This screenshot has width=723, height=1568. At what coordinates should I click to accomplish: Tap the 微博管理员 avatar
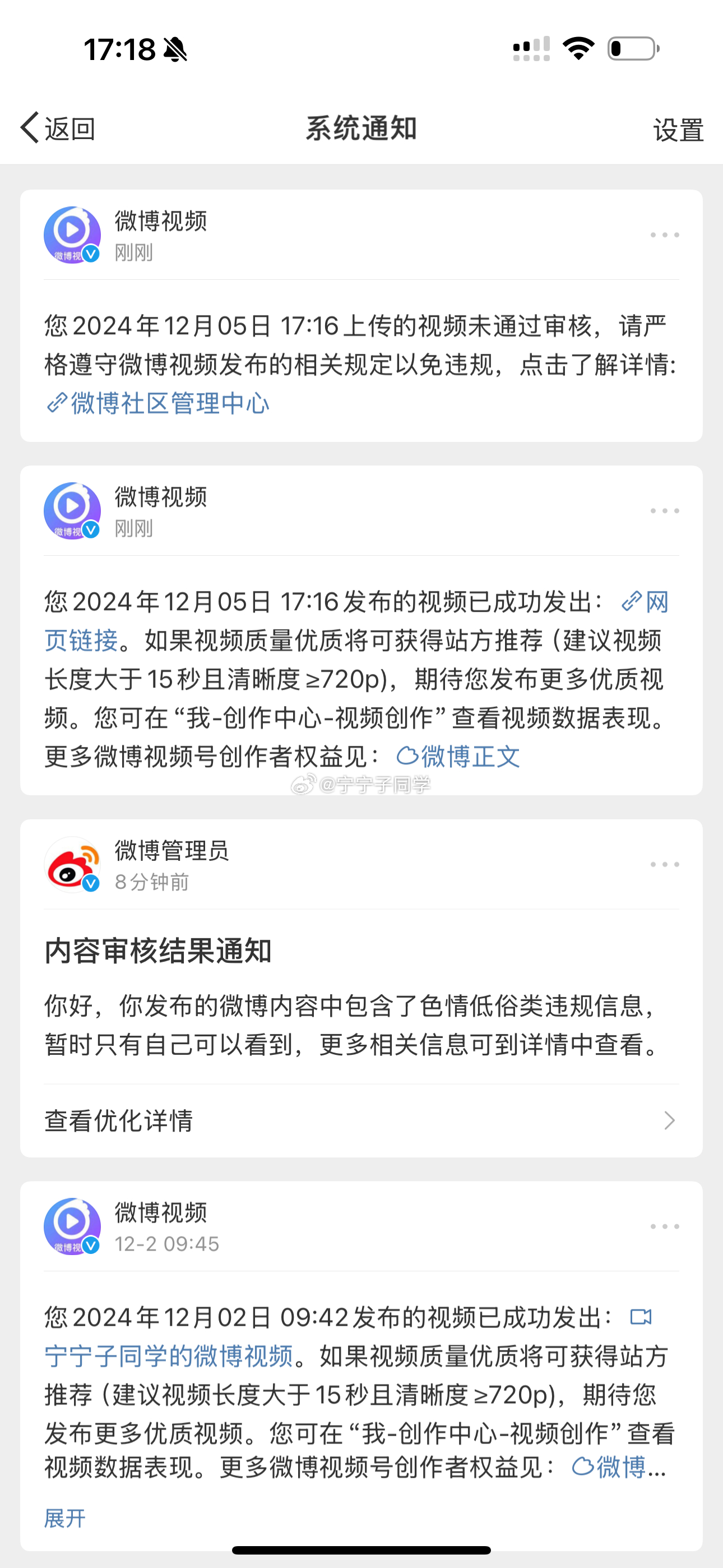tap(72, 864)
